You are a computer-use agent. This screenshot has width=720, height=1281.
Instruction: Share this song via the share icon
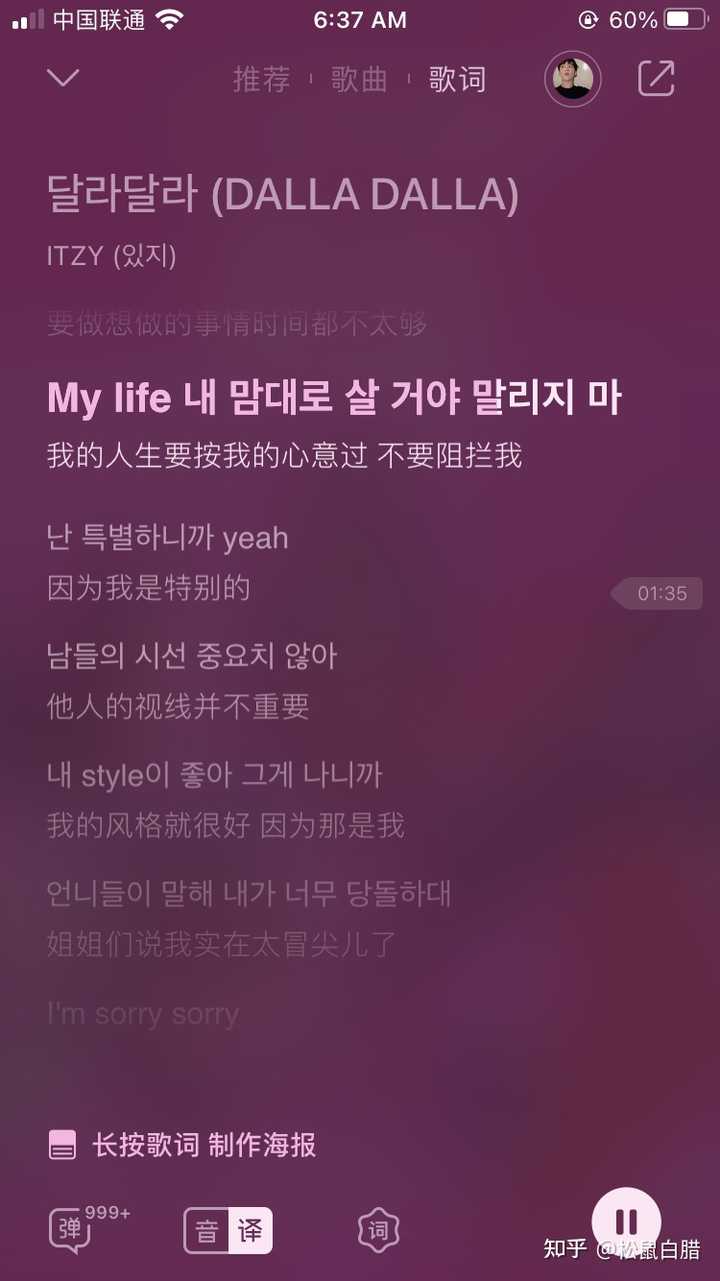pos(656,79)
